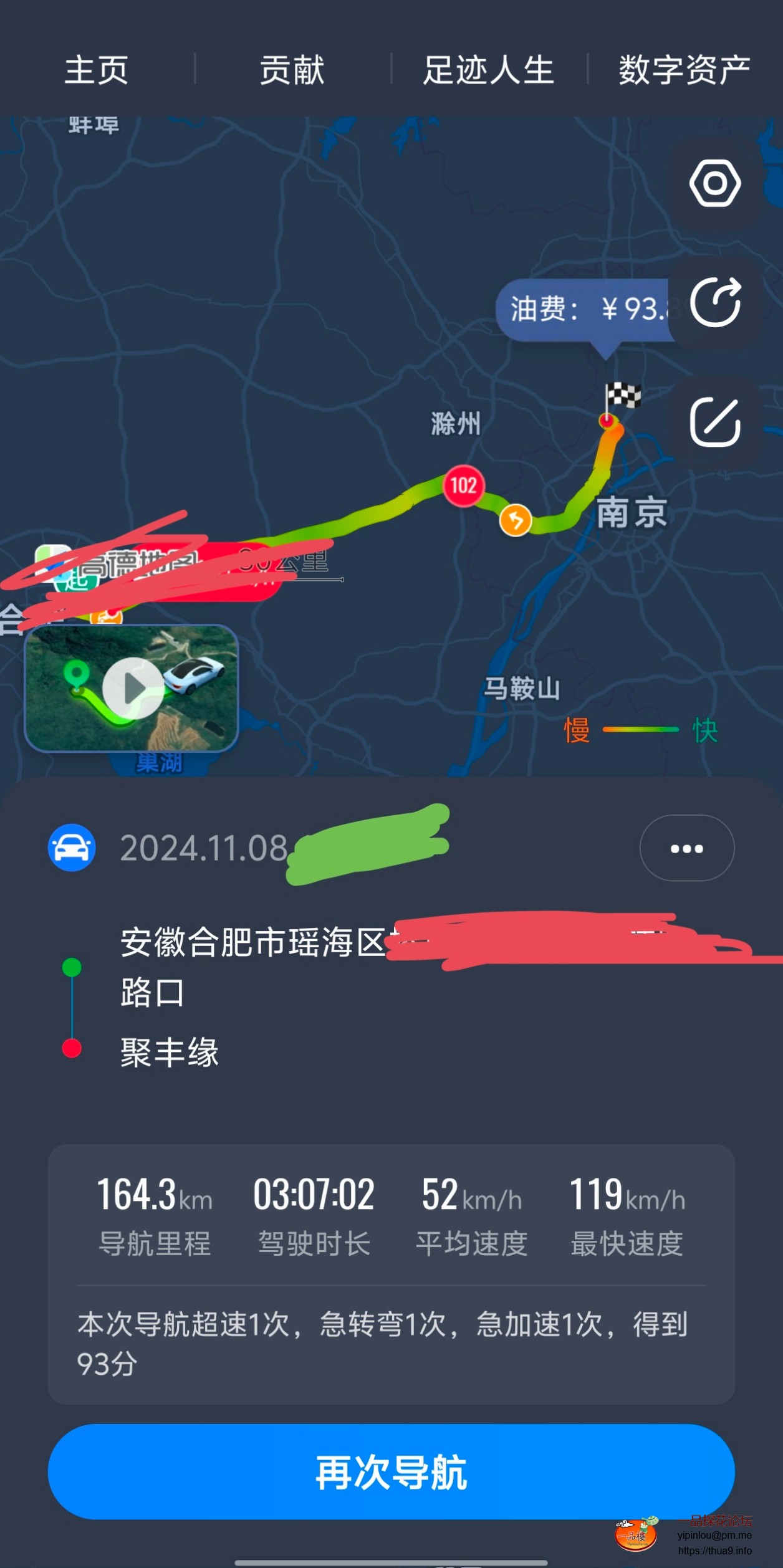
Task: Tap the 102 overspeed marker on the route
Action: [x=464, y=485]
